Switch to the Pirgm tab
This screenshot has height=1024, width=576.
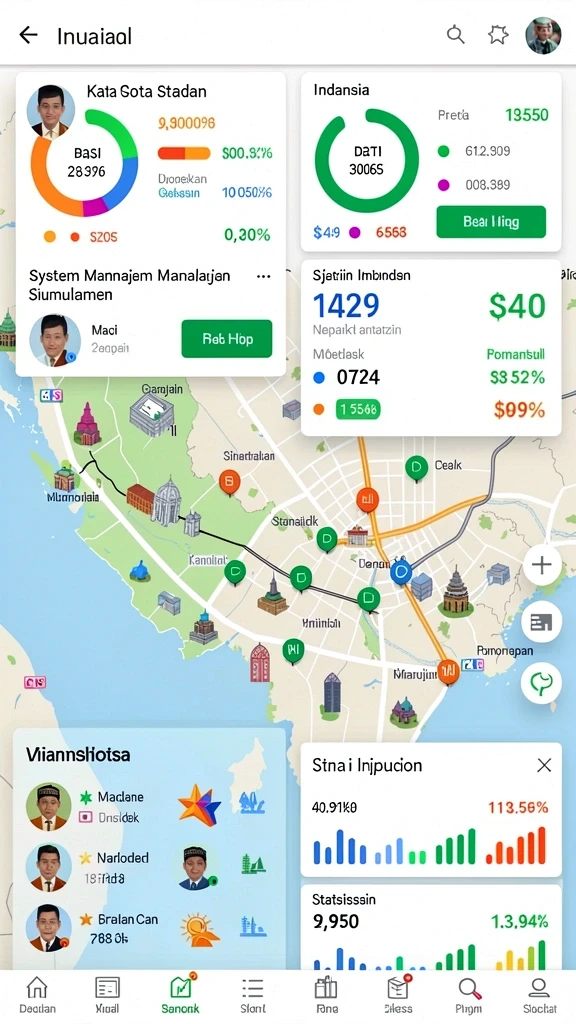[x=469, y=996]
